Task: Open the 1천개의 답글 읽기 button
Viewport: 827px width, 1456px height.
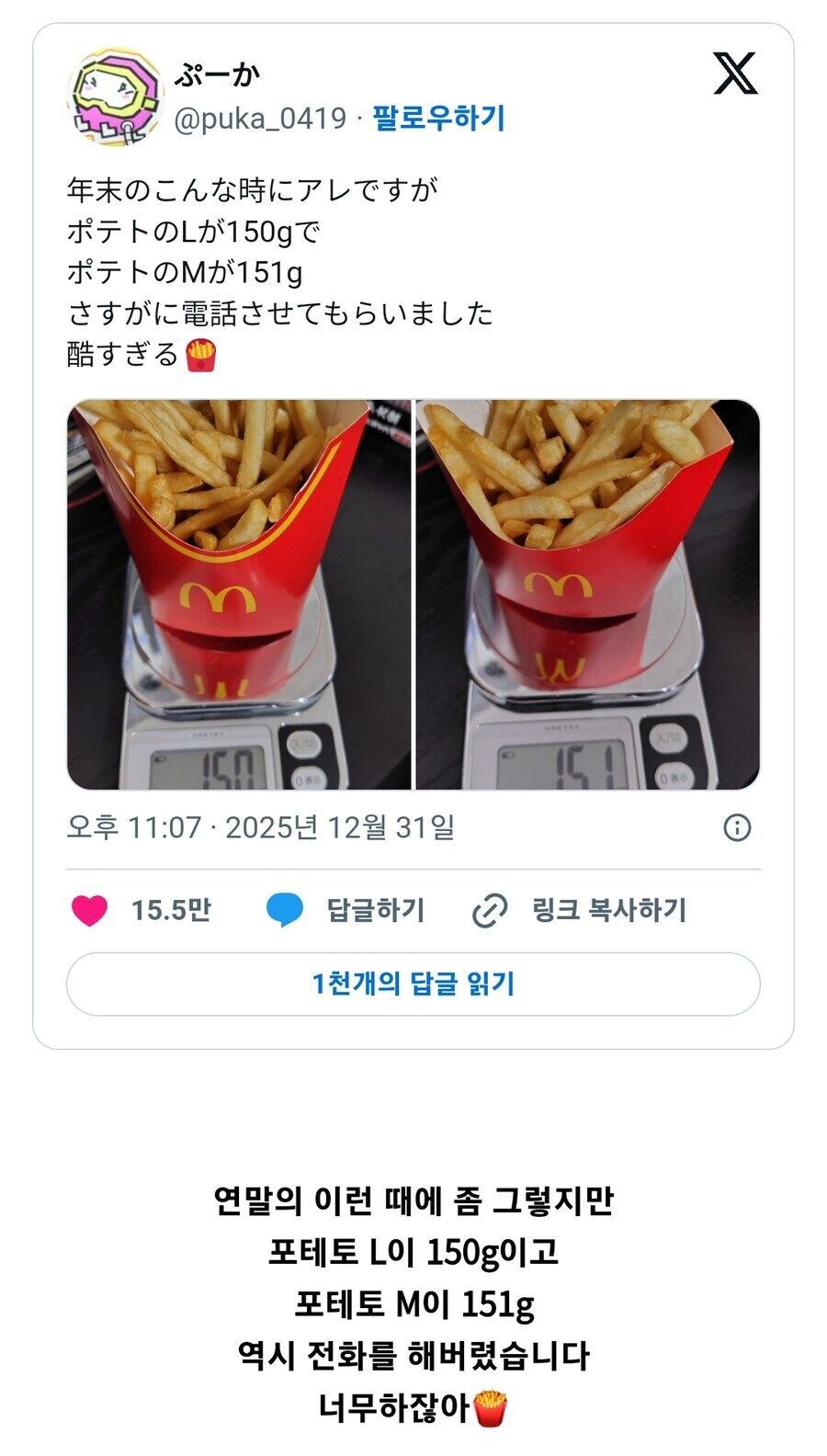Action: [x=415, y=982]
